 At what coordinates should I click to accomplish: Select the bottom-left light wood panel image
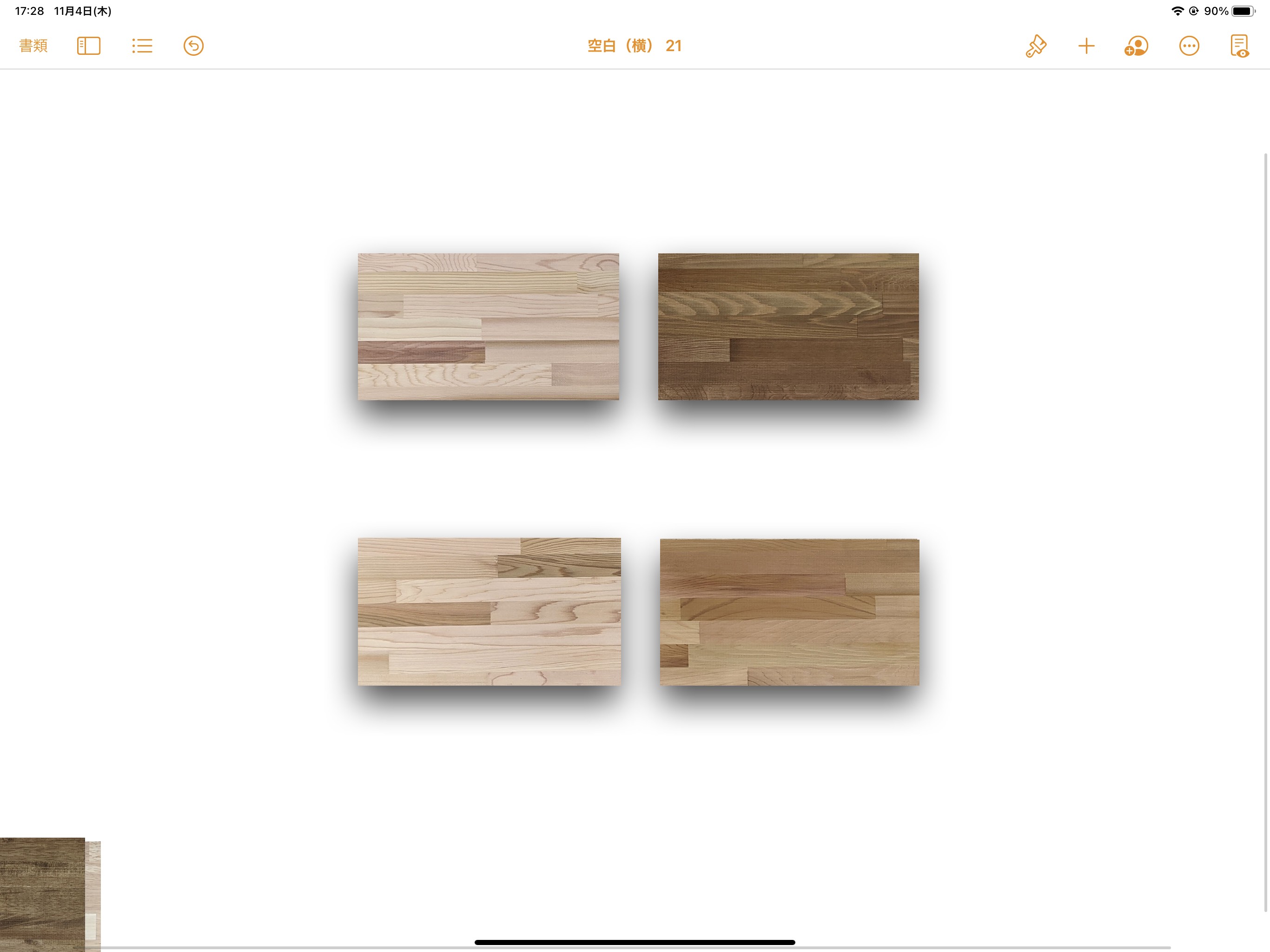coord(489,612)
